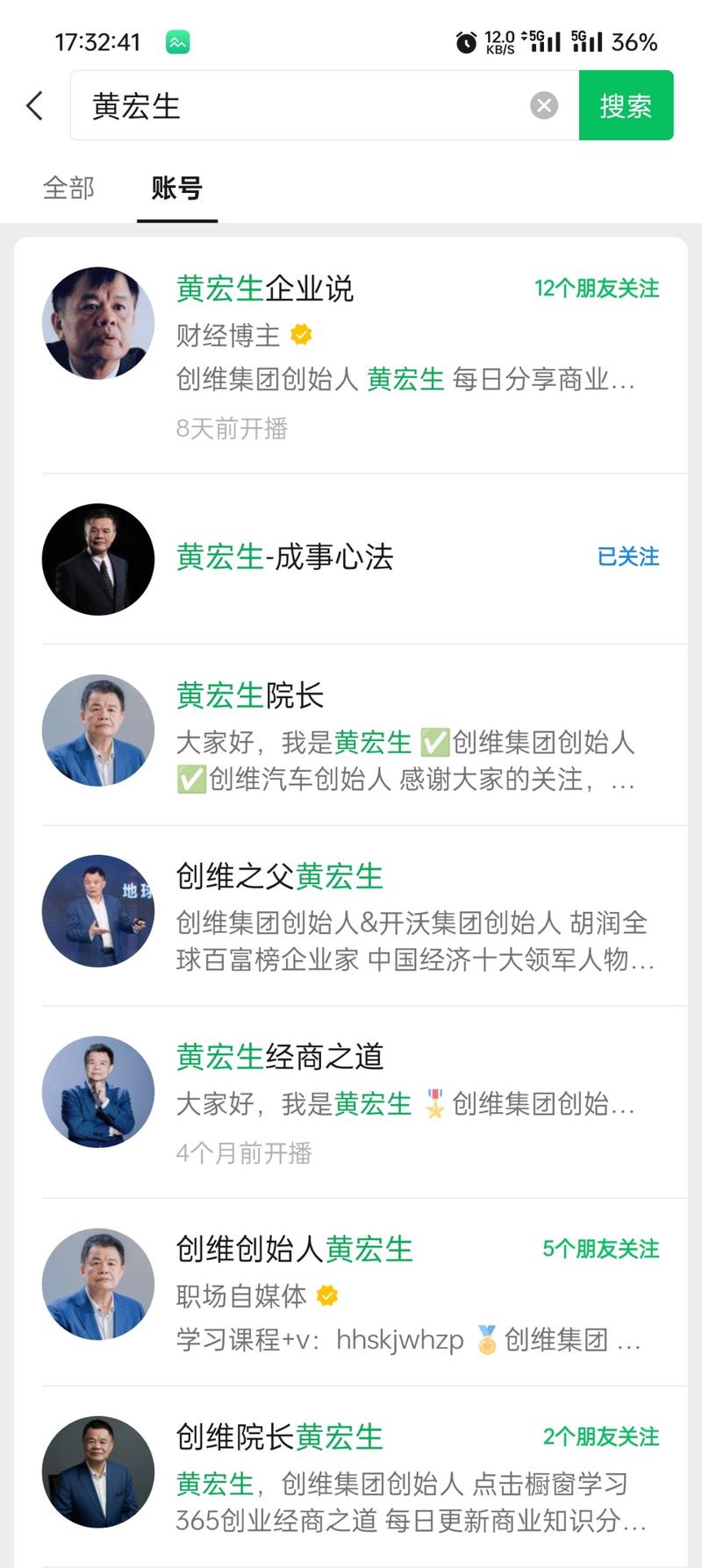Viewport: 702px width, 1568px height.
Task: Tap the medal icon after hhskjwhzp course text
Action: point(487,1339)
